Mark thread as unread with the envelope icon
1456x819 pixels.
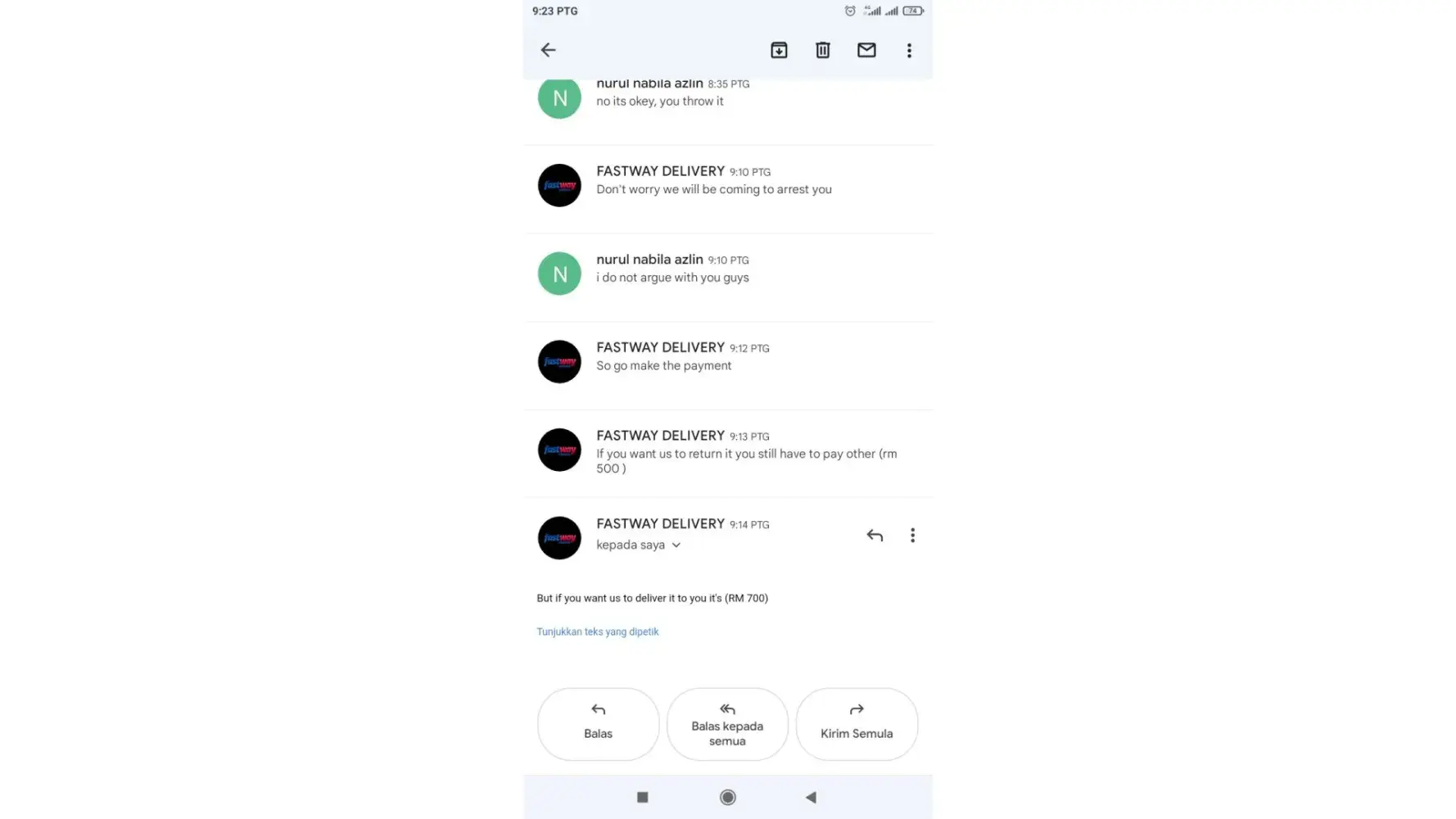point(866,50)
